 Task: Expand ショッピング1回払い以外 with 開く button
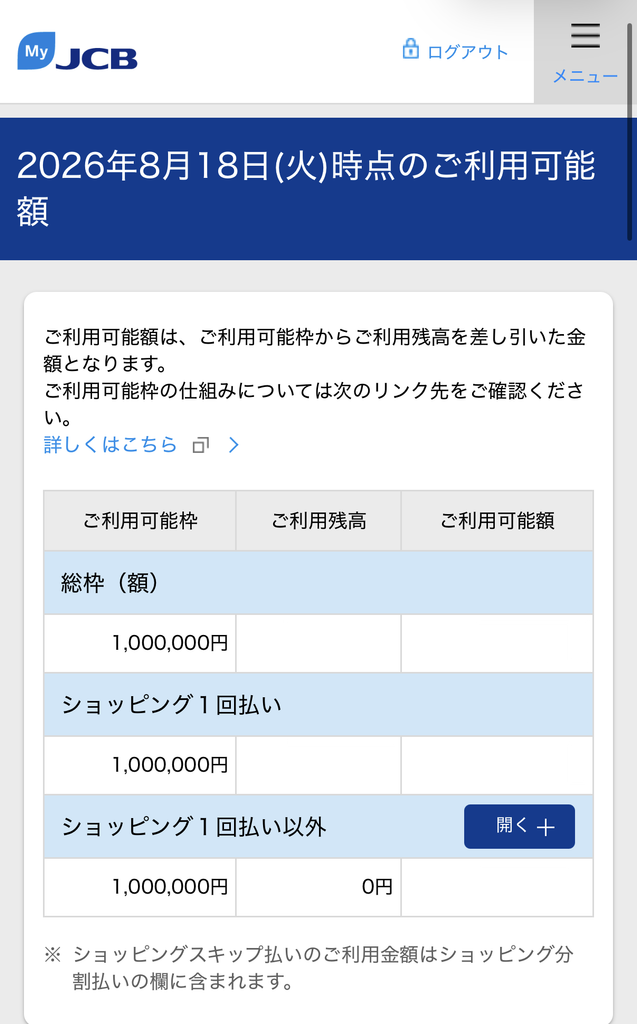tap(519, 827)
